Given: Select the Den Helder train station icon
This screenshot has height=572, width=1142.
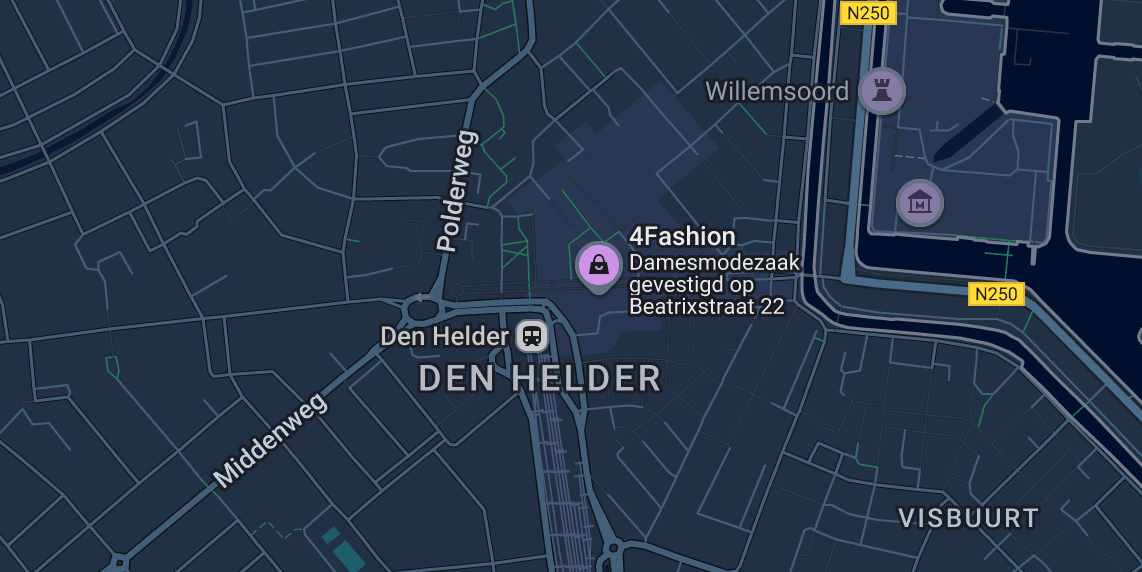Looking at the screenshot, I should pyautogui.click(x=532, y=336).
